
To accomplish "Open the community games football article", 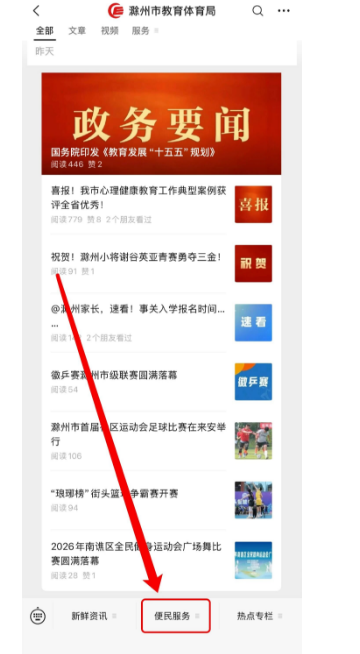I will 161,441.
